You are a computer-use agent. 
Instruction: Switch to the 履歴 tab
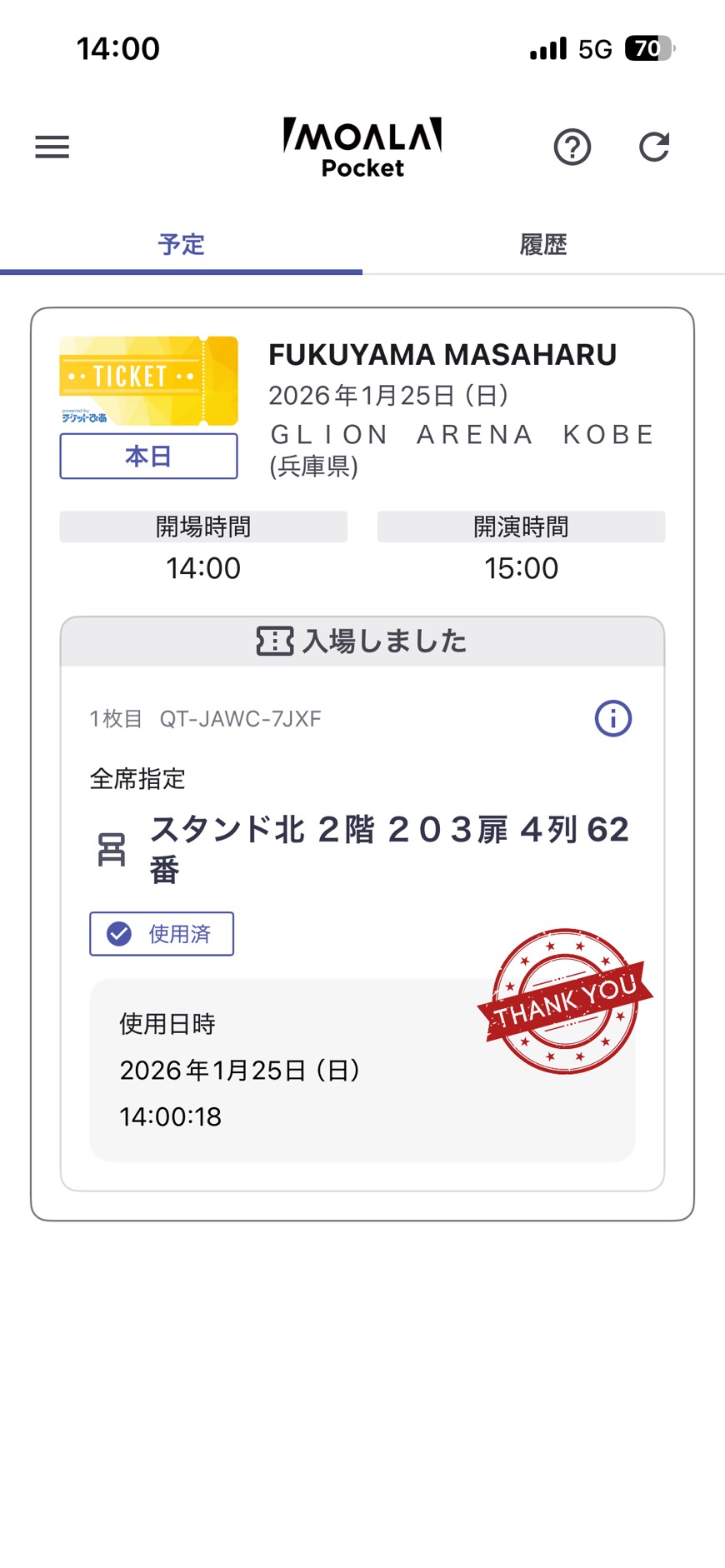tap(542, 245)
